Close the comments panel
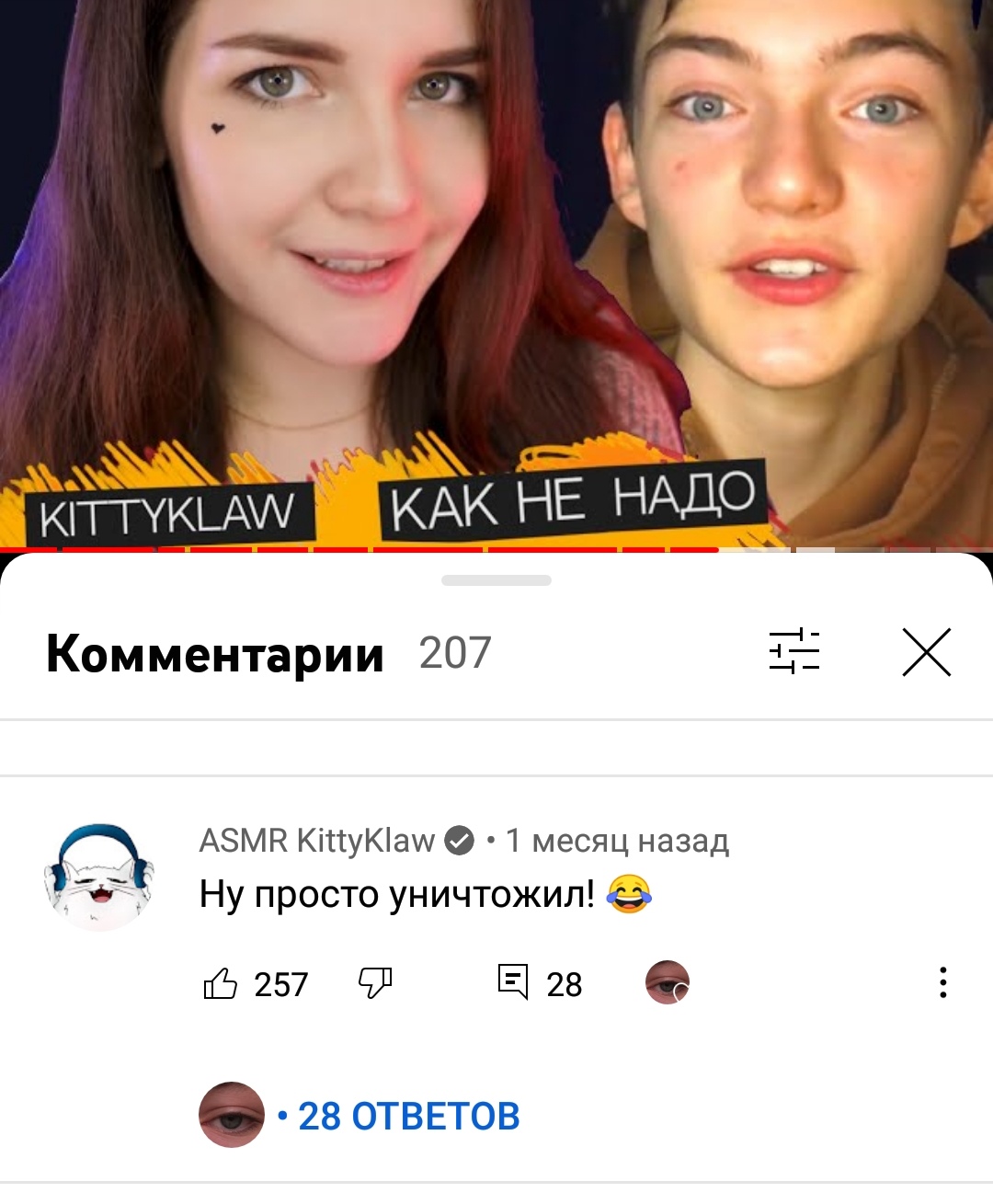This screenshot has height=1204, width=993. pos(926,652)
